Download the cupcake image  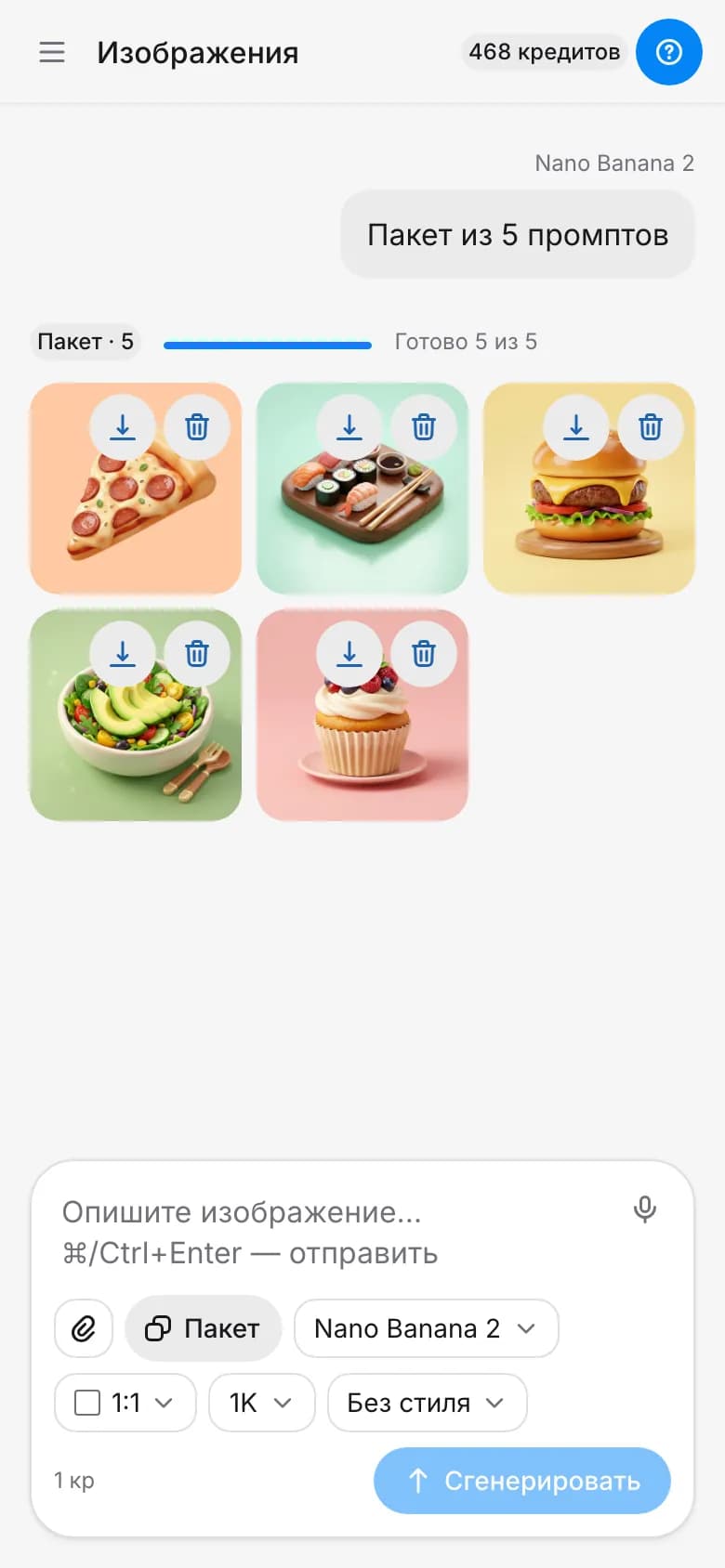click(x=349, y=654)
